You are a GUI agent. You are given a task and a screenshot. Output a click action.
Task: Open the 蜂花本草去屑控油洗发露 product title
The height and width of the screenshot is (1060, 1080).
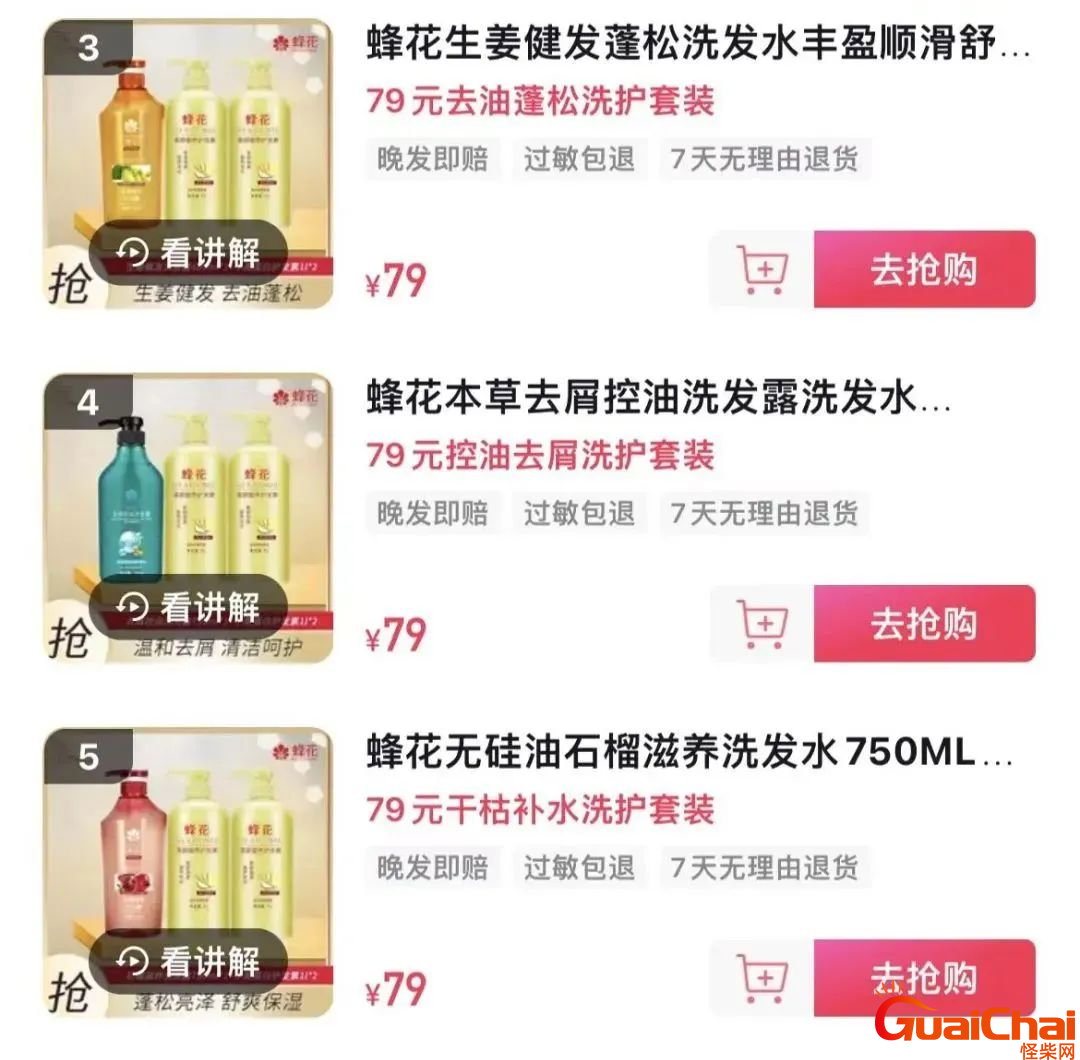658,400
